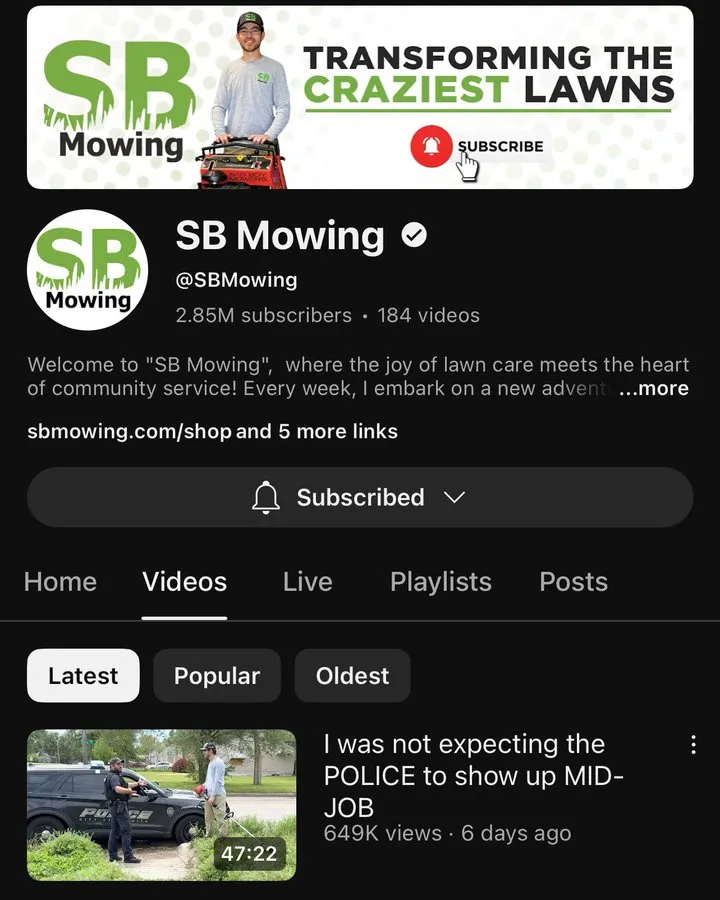Sort videos by Oldest
This screenshot has height=900, width=720.
click(x=352, y=676)
